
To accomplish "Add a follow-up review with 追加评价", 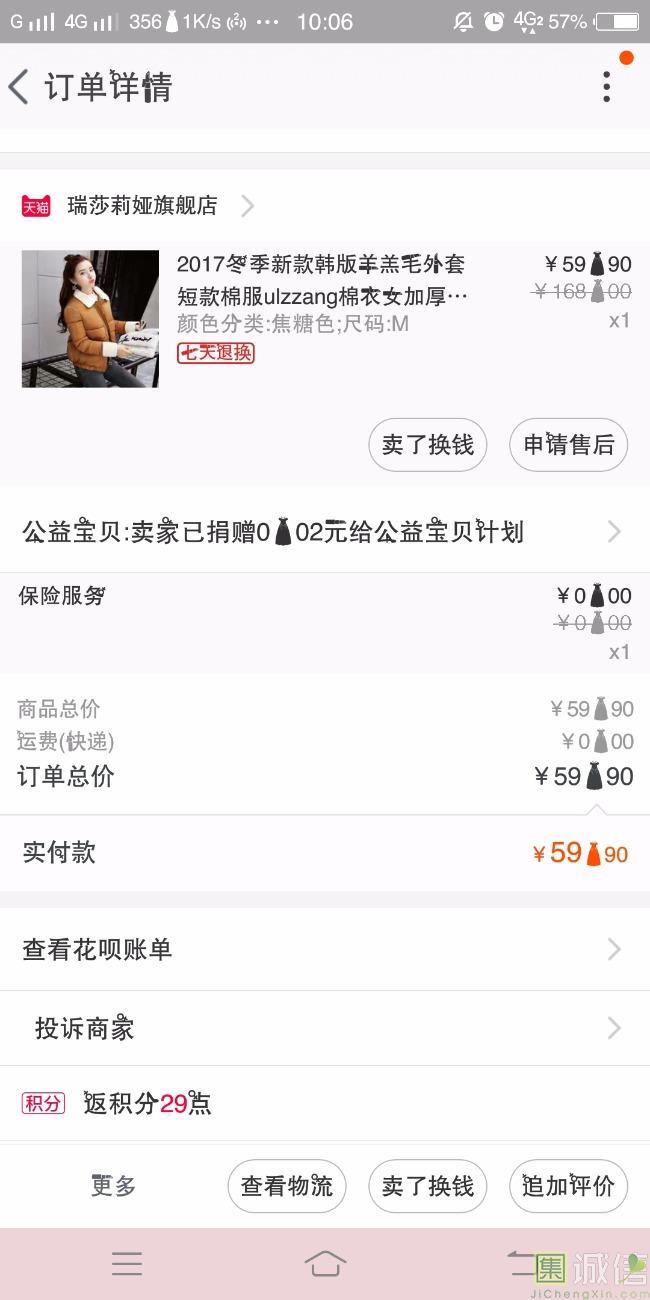I will point(568,1186).
